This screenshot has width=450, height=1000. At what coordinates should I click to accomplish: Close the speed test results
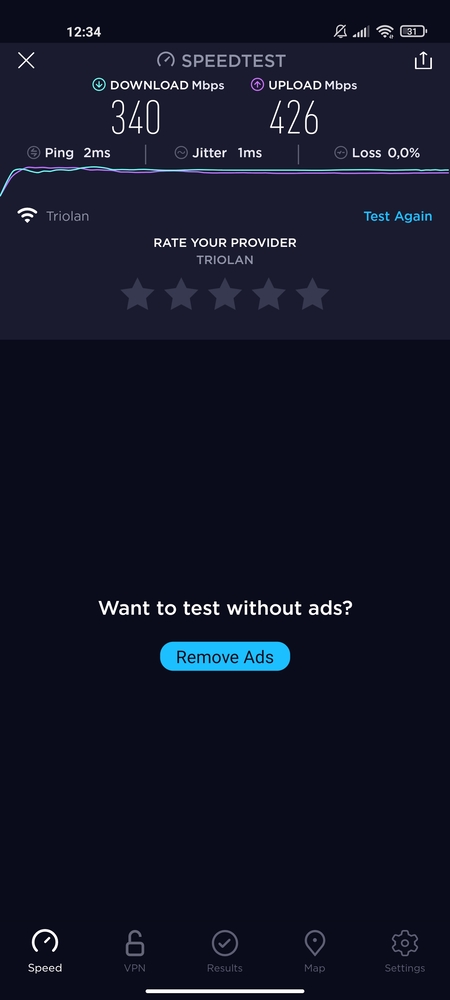pos(26,61)
